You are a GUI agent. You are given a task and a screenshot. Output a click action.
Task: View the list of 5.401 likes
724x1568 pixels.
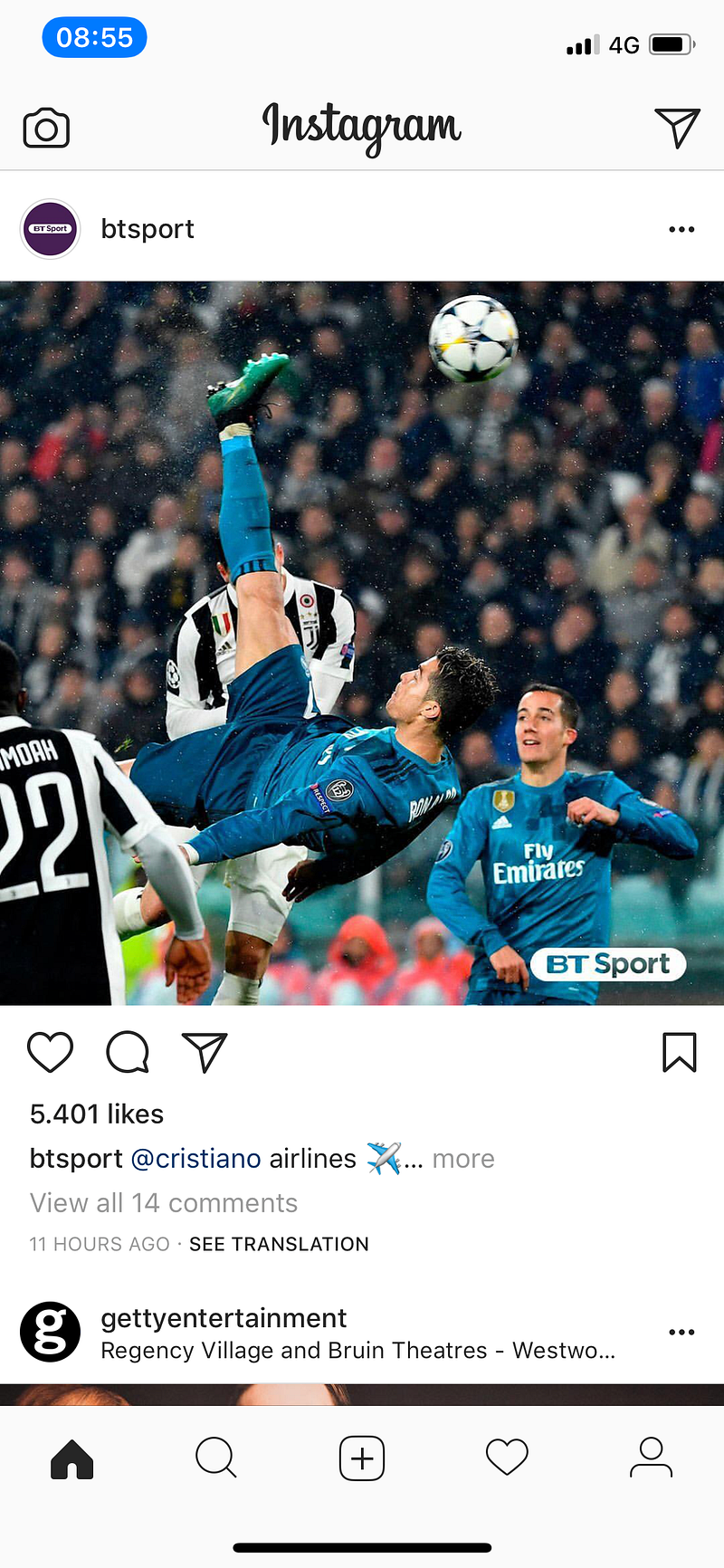[x=97, y=1114]
